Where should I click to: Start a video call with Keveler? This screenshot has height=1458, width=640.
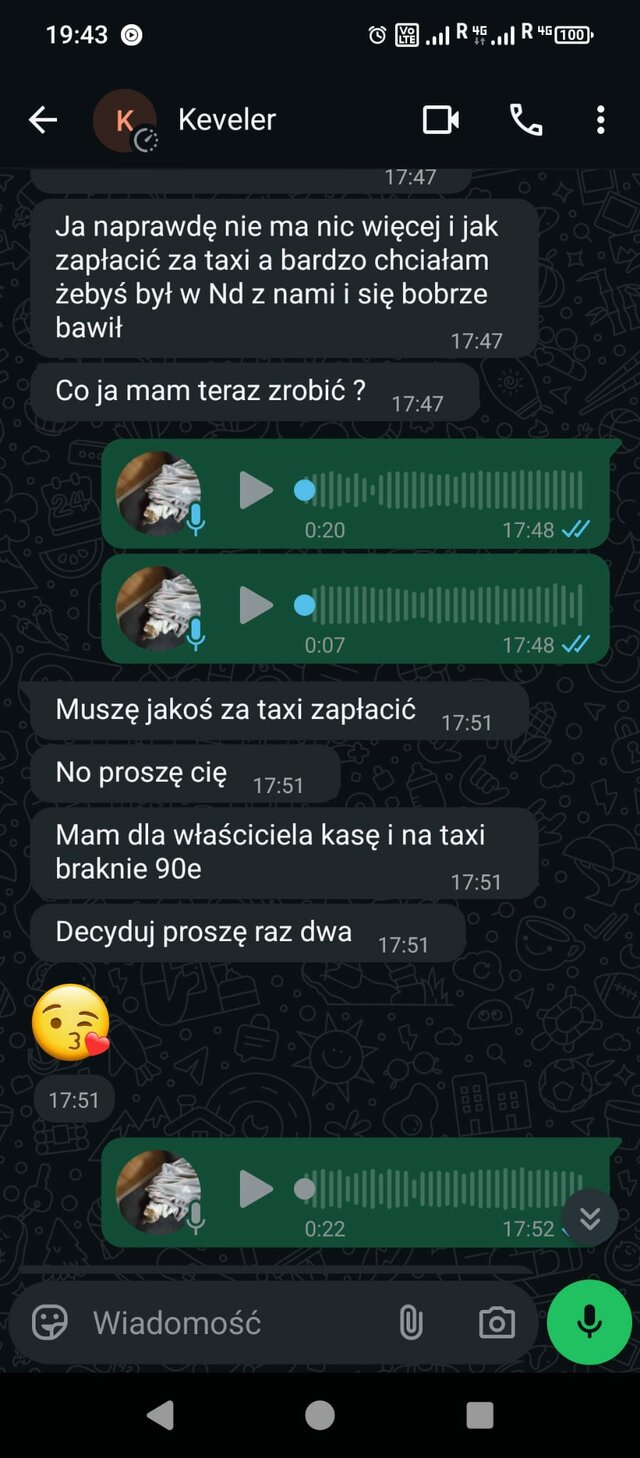coord(440,120)
